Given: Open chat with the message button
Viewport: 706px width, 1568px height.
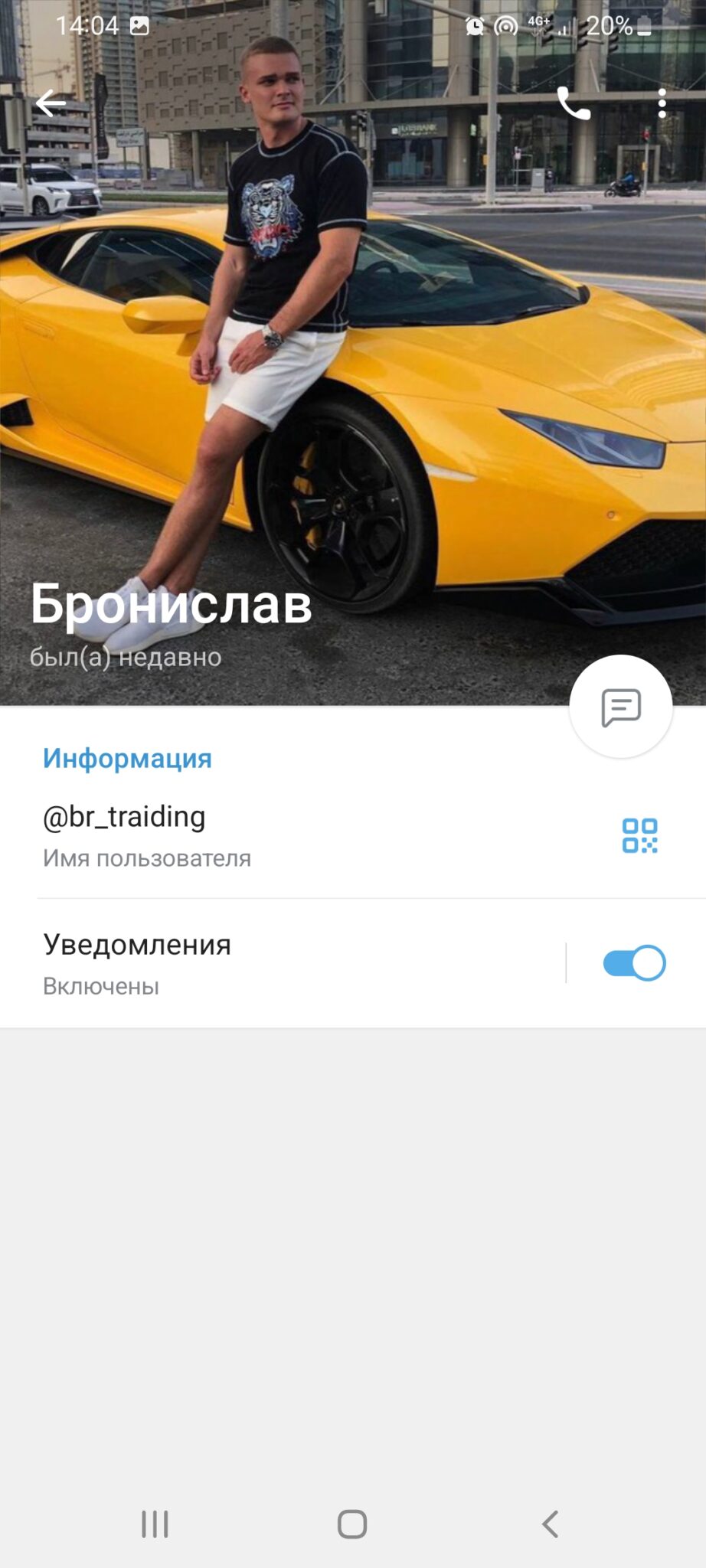Looking at the screenshot, I should pos(620,707).
